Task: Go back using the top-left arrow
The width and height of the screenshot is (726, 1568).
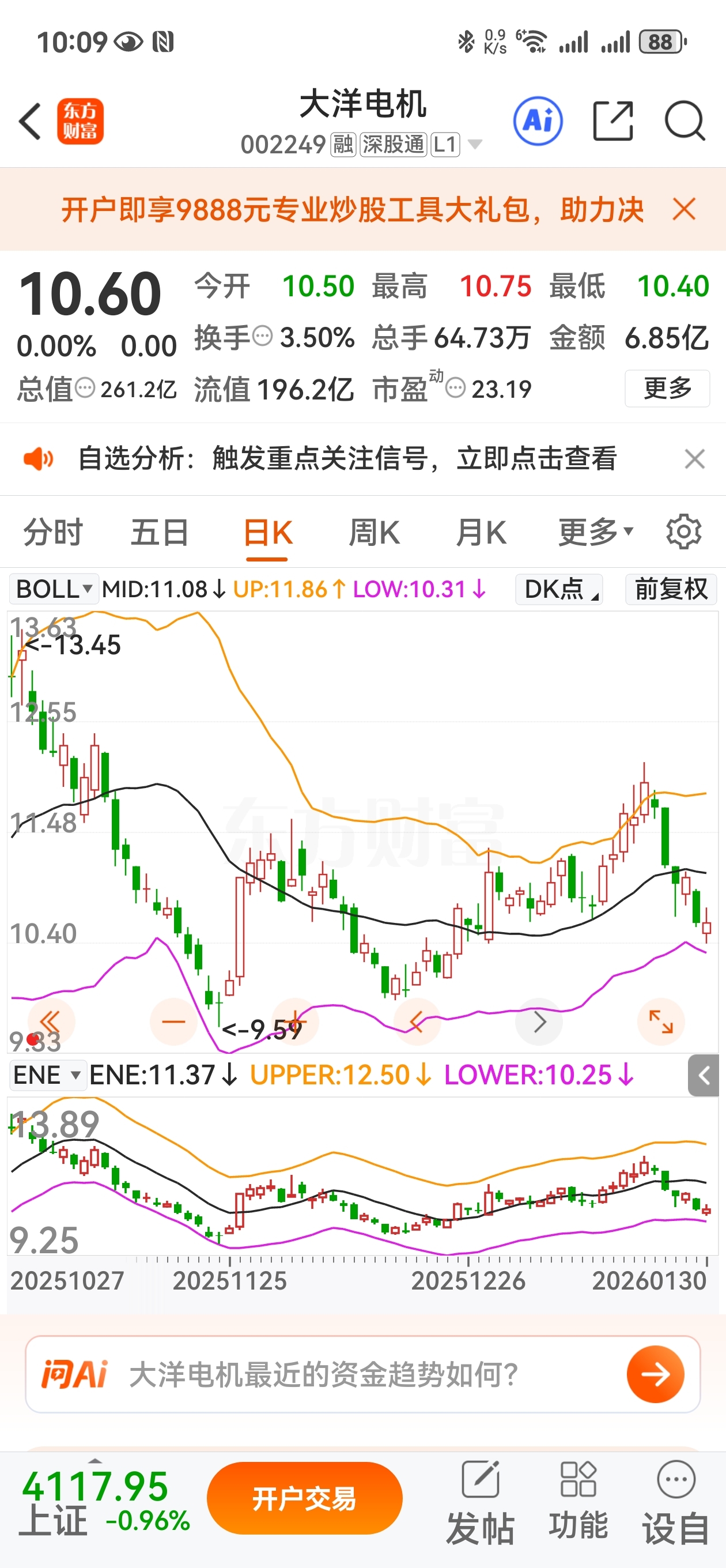Action: [31, 121]
